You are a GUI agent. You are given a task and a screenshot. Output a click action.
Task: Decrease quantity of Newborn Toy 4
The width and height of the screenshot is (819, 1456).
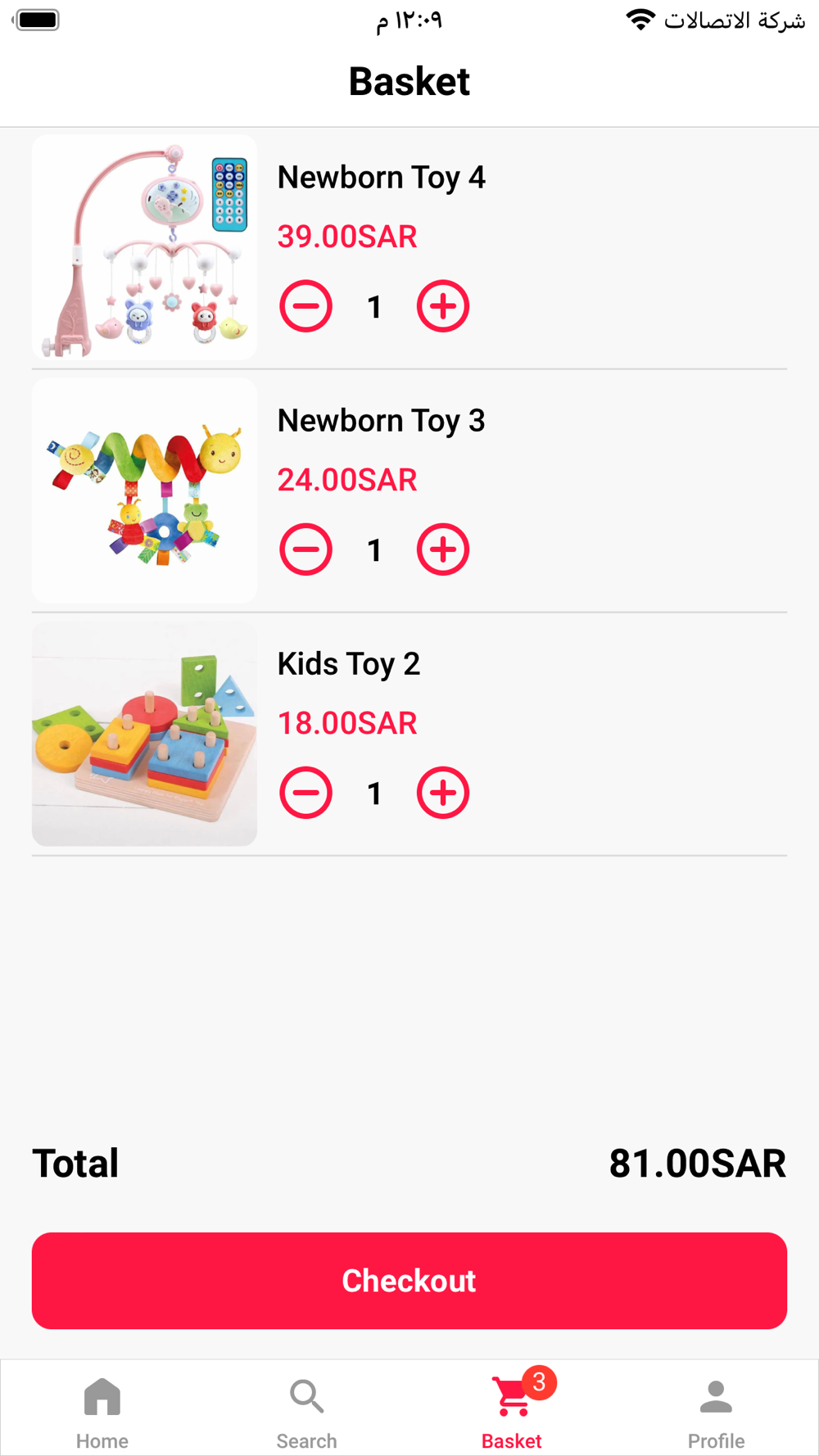pos(305,306)
